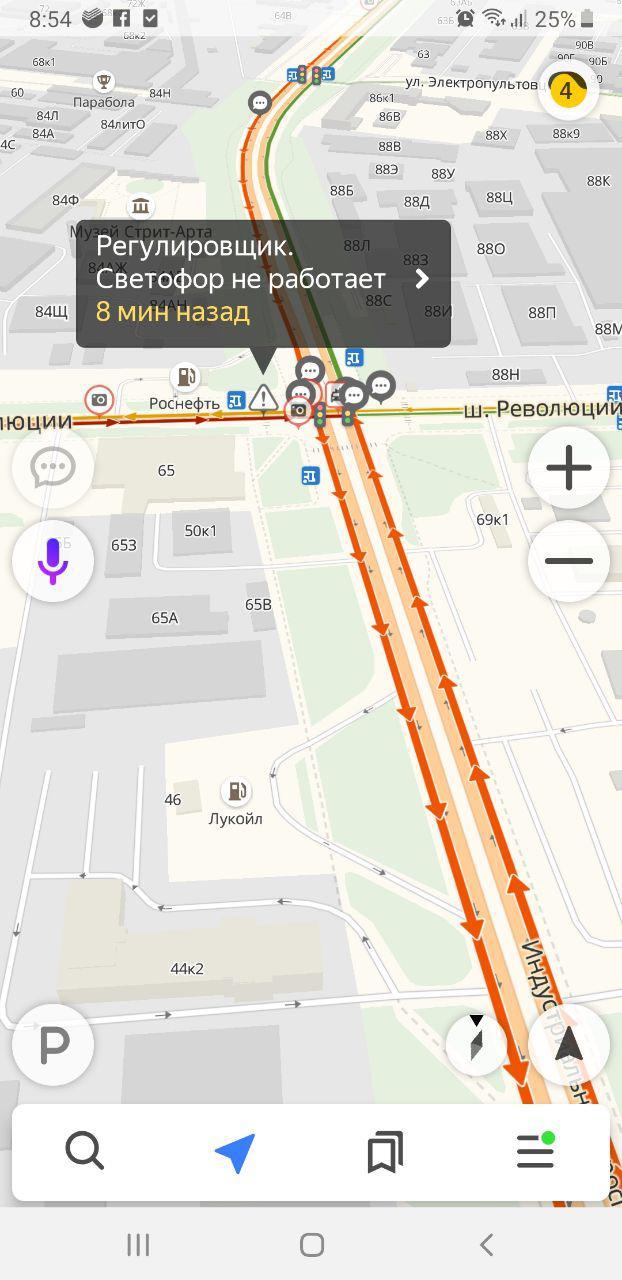
Task: Select the Роснефть gas station marker
Action: coord(186,378)
